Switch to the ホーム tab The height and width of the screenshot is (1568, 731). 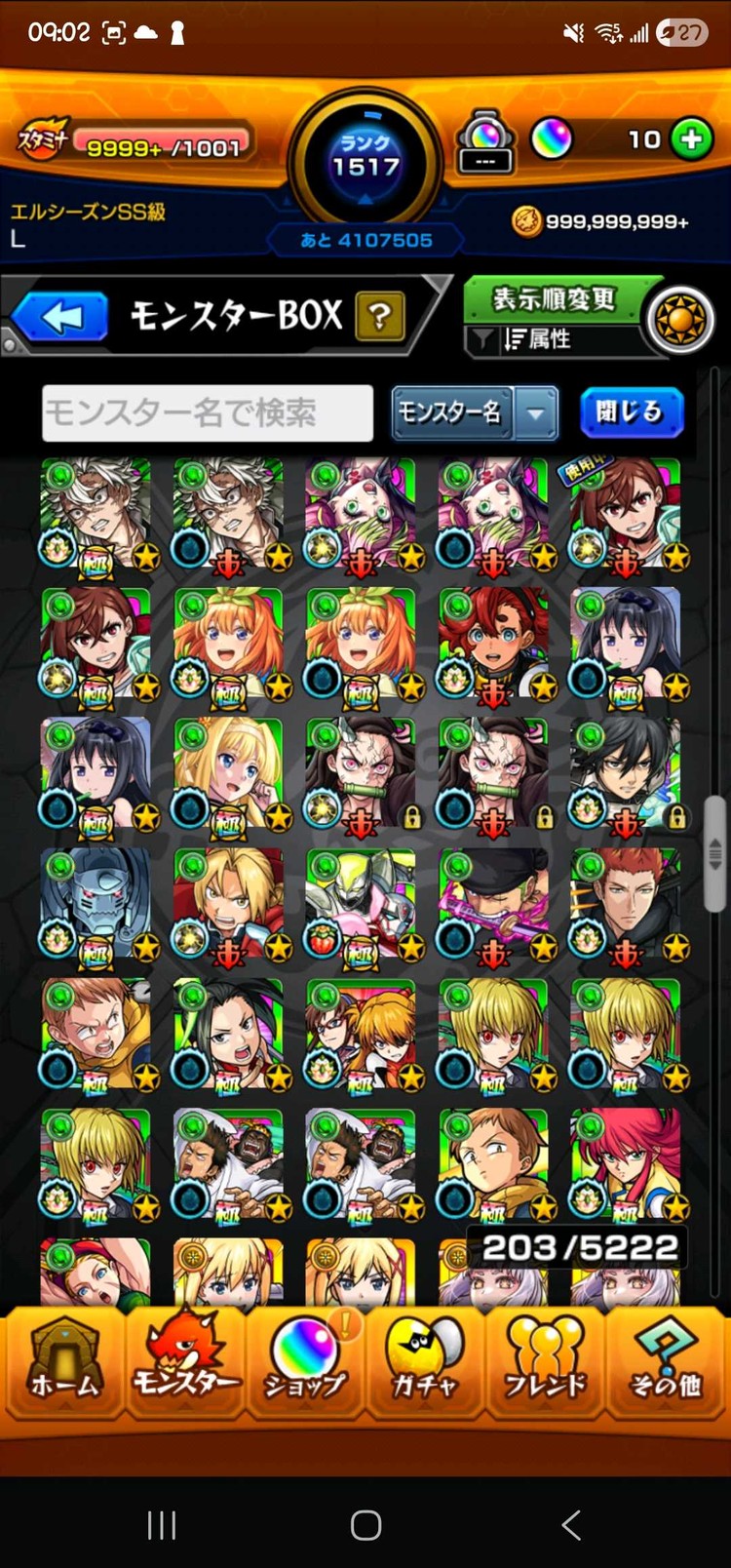click(64, 1360)
